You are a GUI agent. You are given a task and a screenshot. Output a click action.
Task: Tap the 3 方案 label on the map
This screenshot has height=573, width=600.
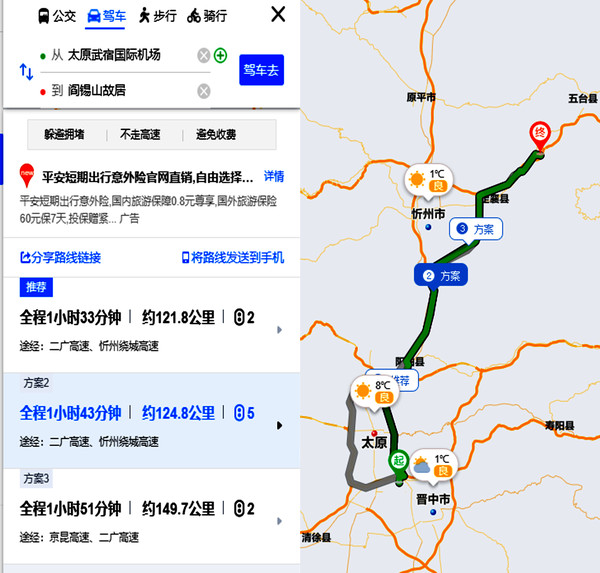click(x=475, y=229)
